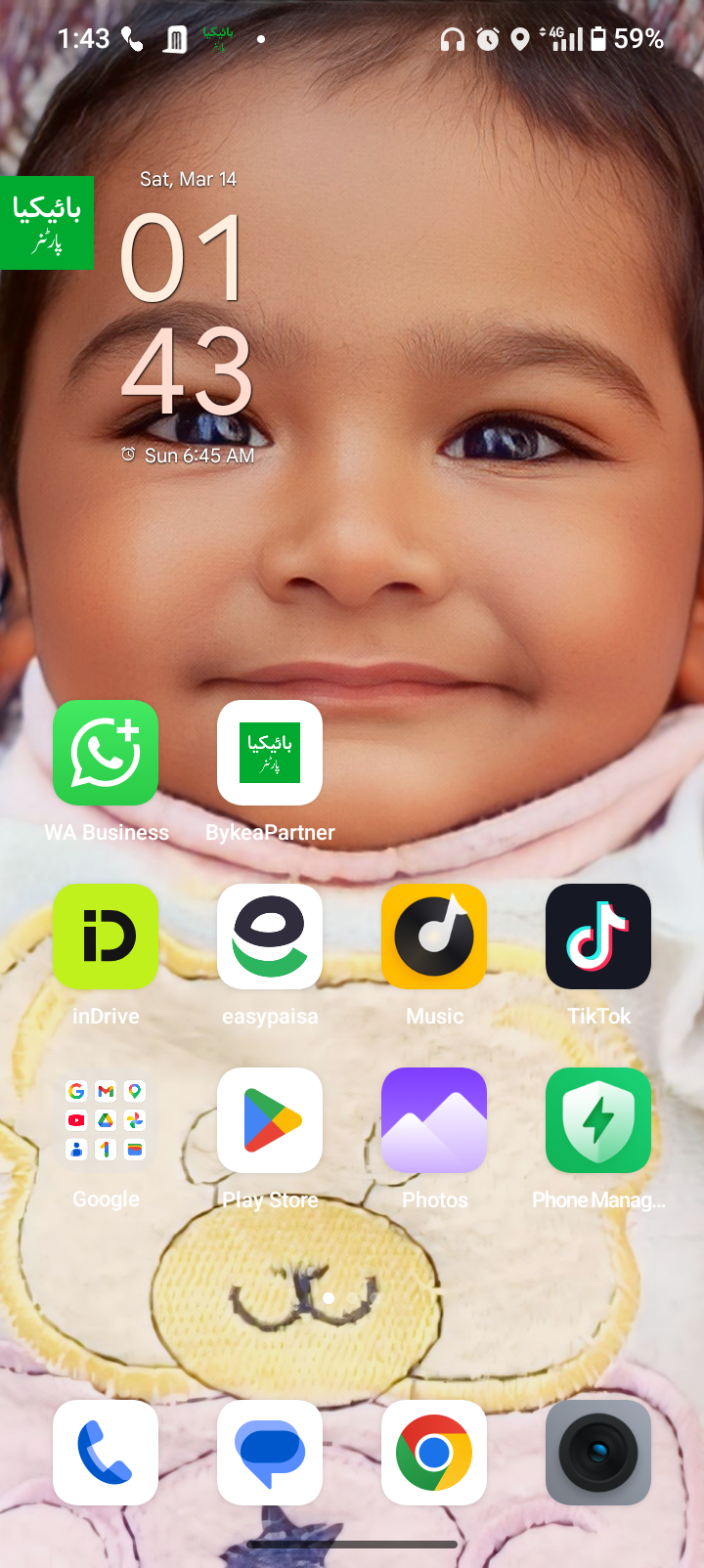Tap the Sun 6:45 AM alarm text
Viewport: 704px width, 1568px height.
(198, 456)
